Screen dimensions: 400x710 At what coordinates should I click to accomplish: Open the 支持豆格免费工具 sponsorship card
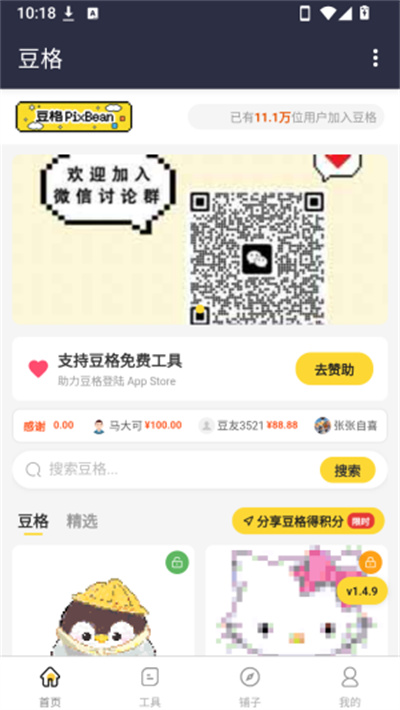click(200, 369)
